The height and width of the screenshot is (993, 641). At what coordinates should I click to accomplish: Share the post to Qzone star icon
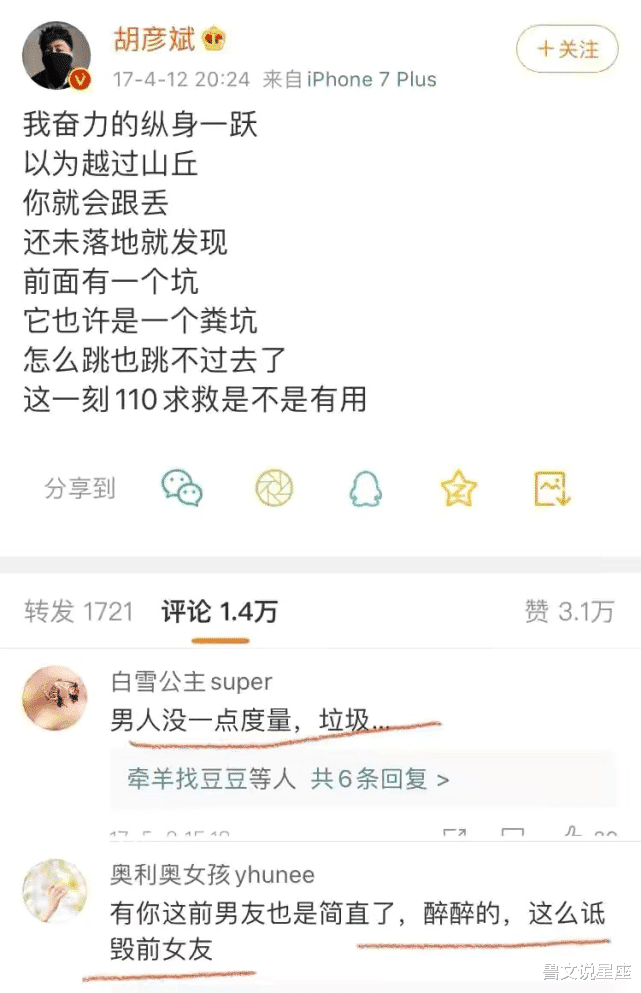tap(459, 488)
